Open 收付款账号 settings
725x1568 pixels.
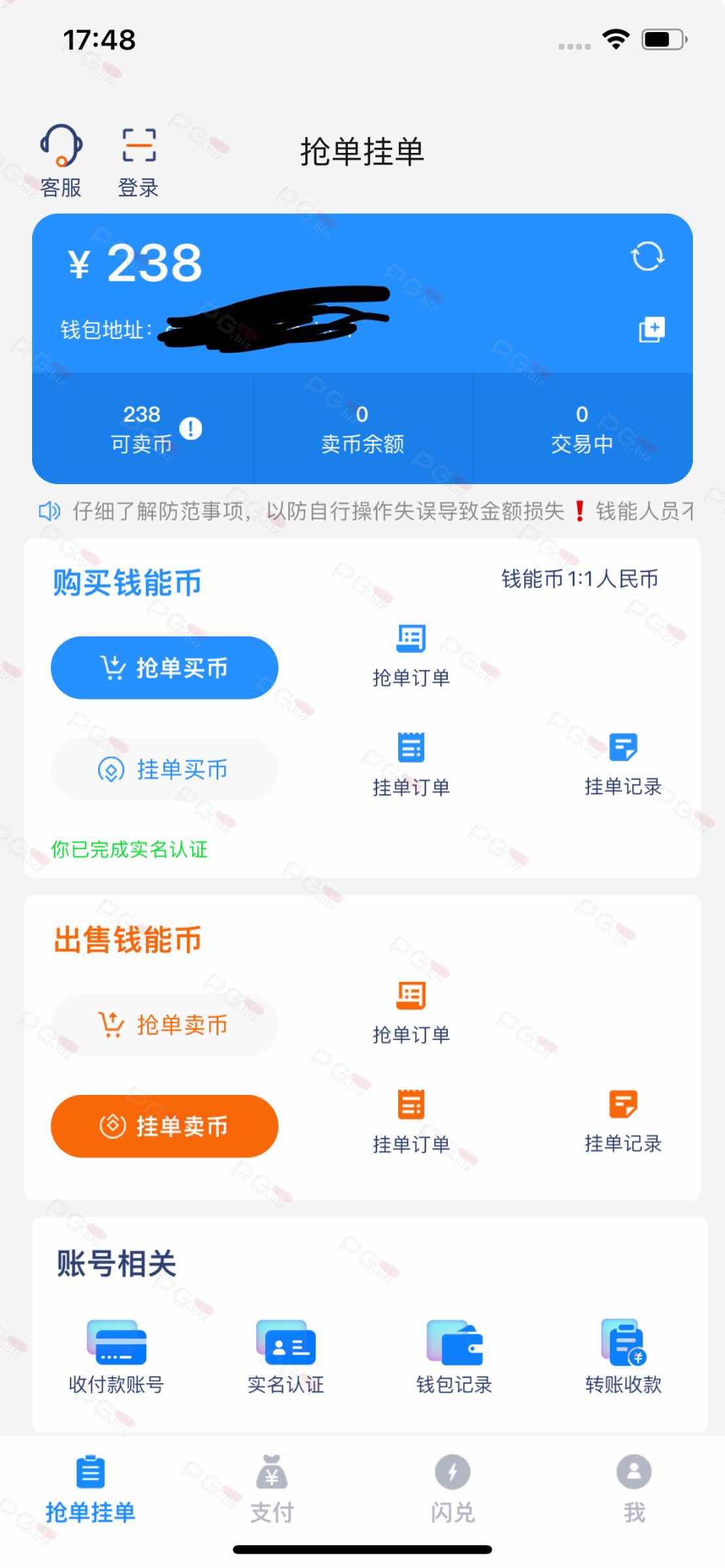click(116, 1356)
